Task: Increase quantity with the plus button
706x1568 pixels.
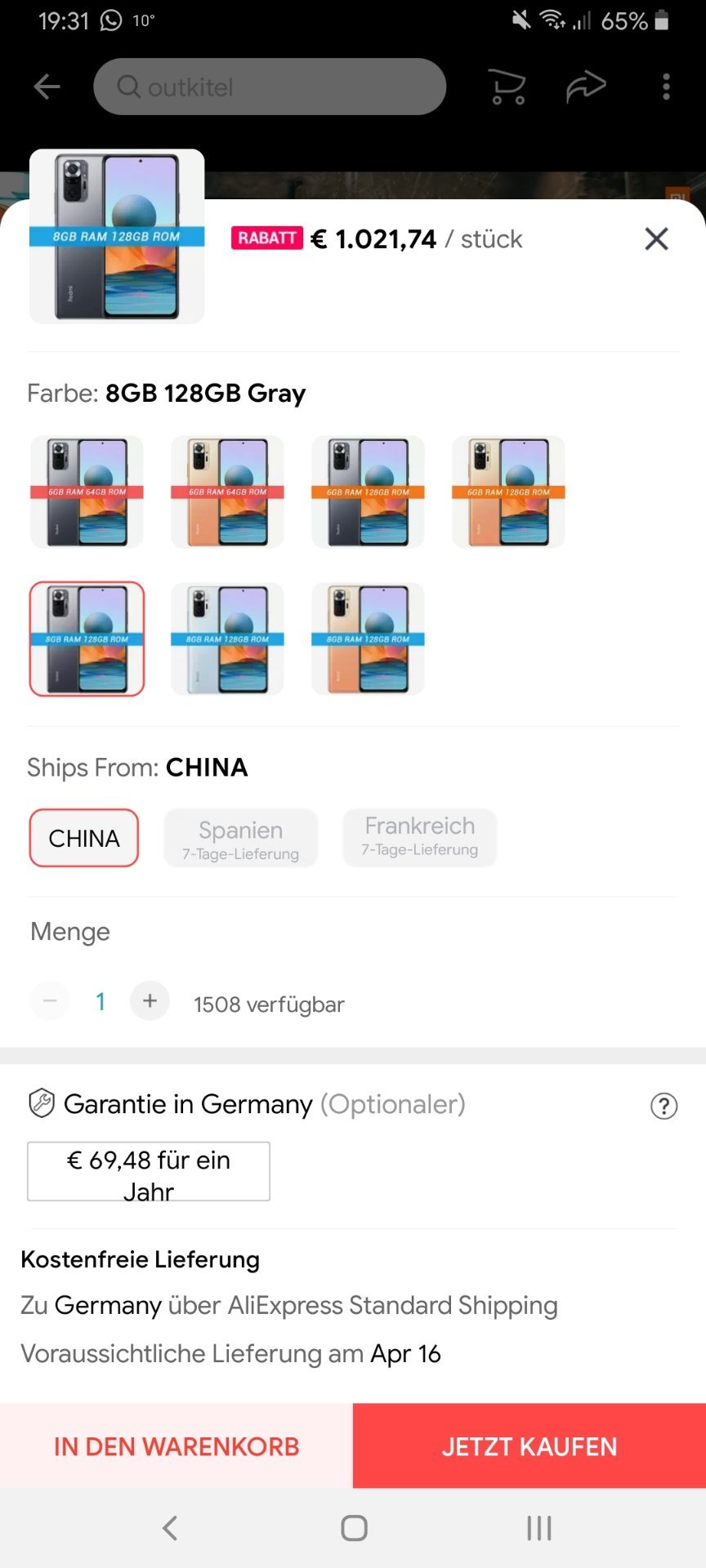Action: (150, 1000)
